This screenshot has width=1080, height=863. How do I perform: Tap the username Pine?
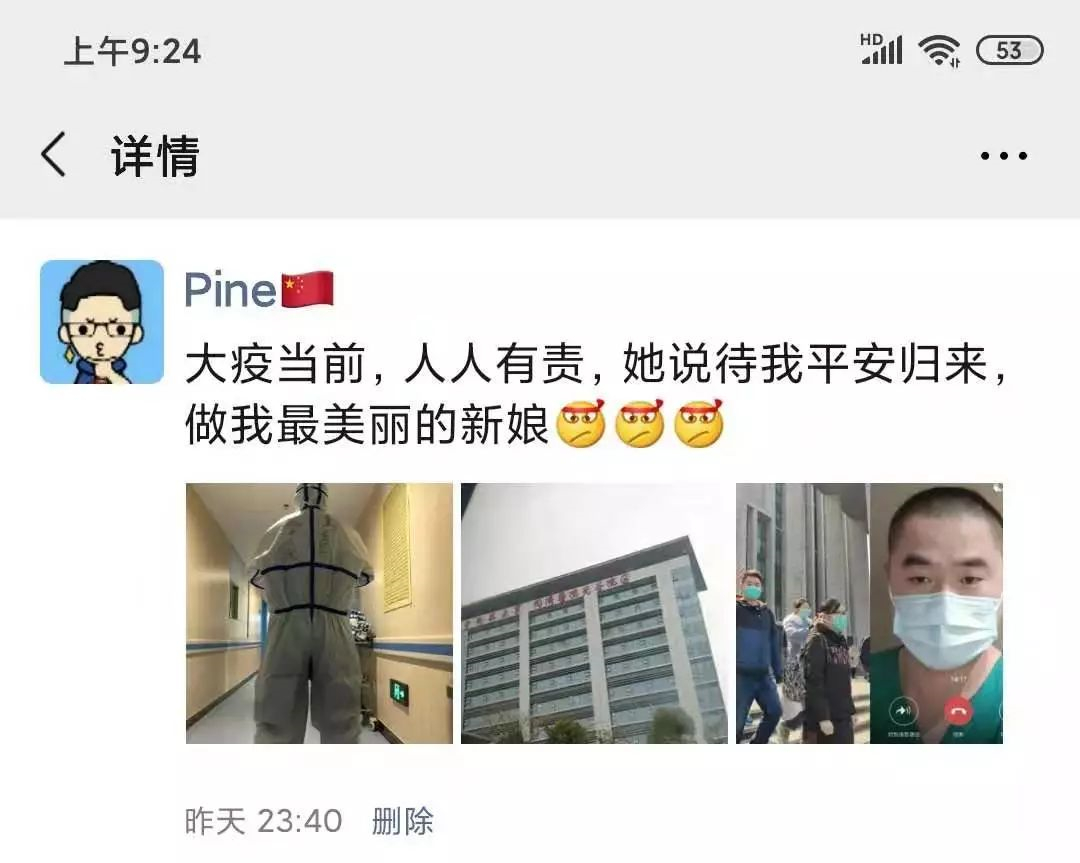230,291
